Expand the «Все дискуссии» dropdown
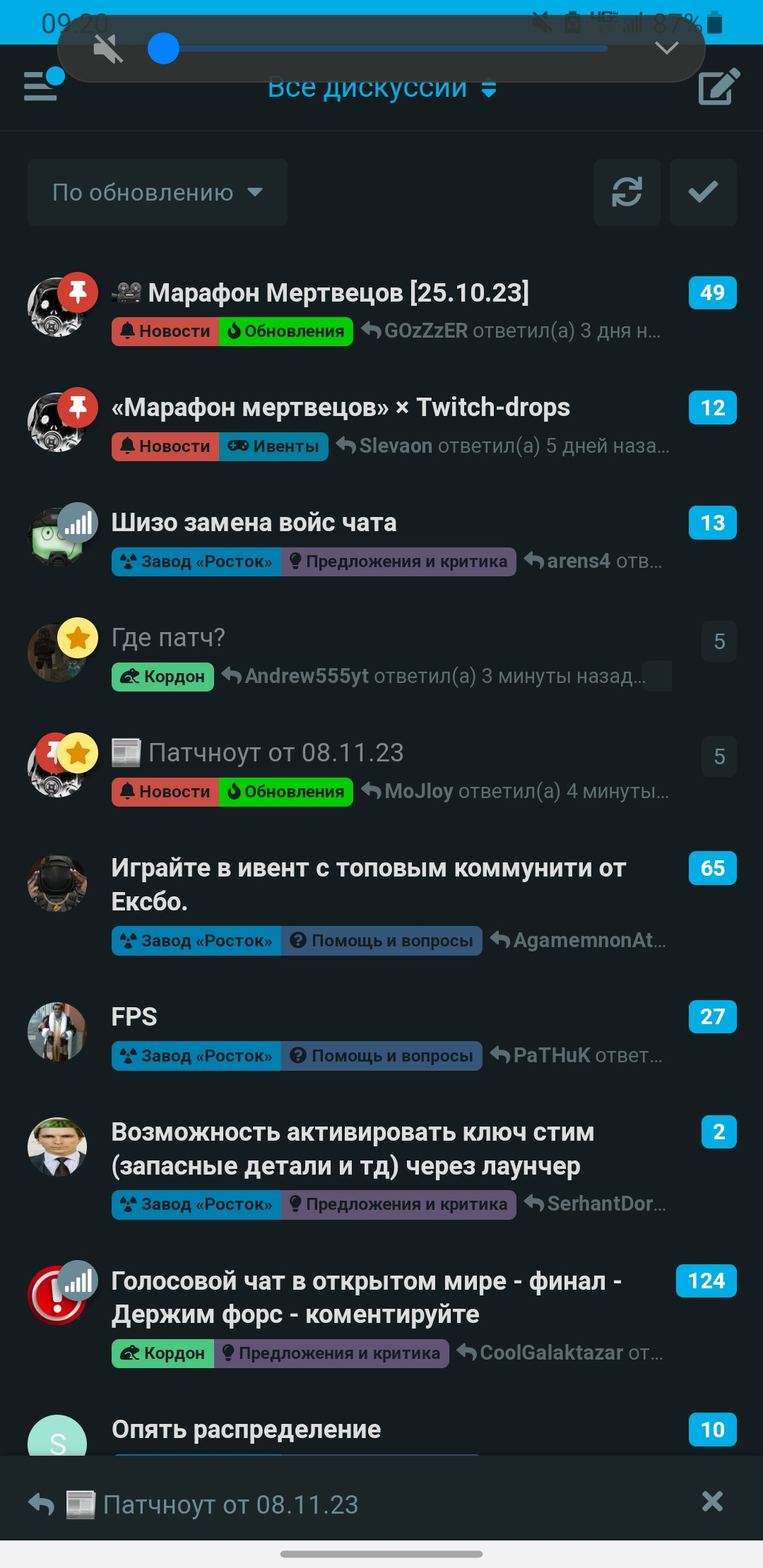Image resolution: width=763 pixels, height=1568 pixels. [x=381, y=89]
